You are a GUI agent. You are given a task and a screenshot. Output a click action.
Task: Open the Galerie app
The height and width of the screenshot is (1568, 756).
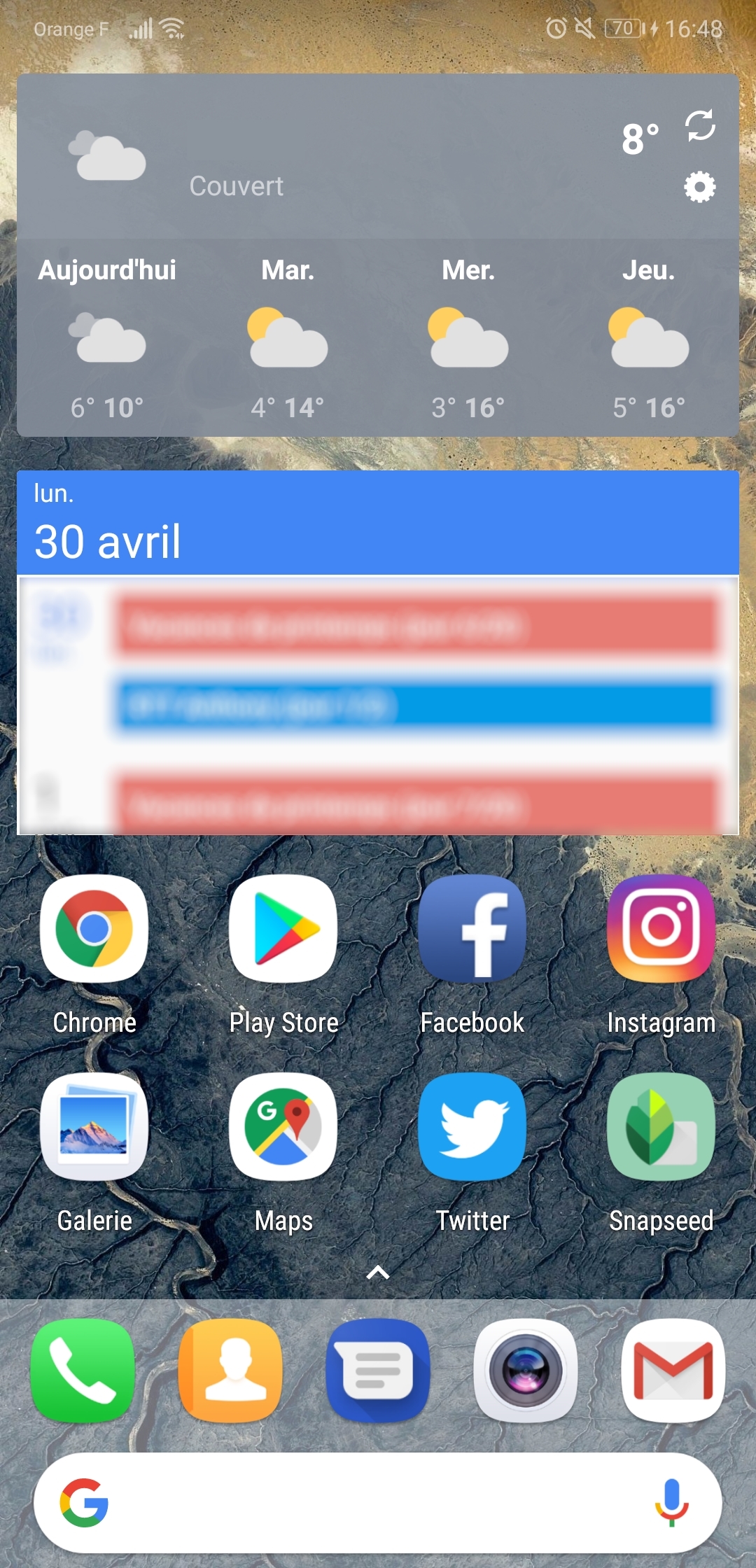point(94,1127)
